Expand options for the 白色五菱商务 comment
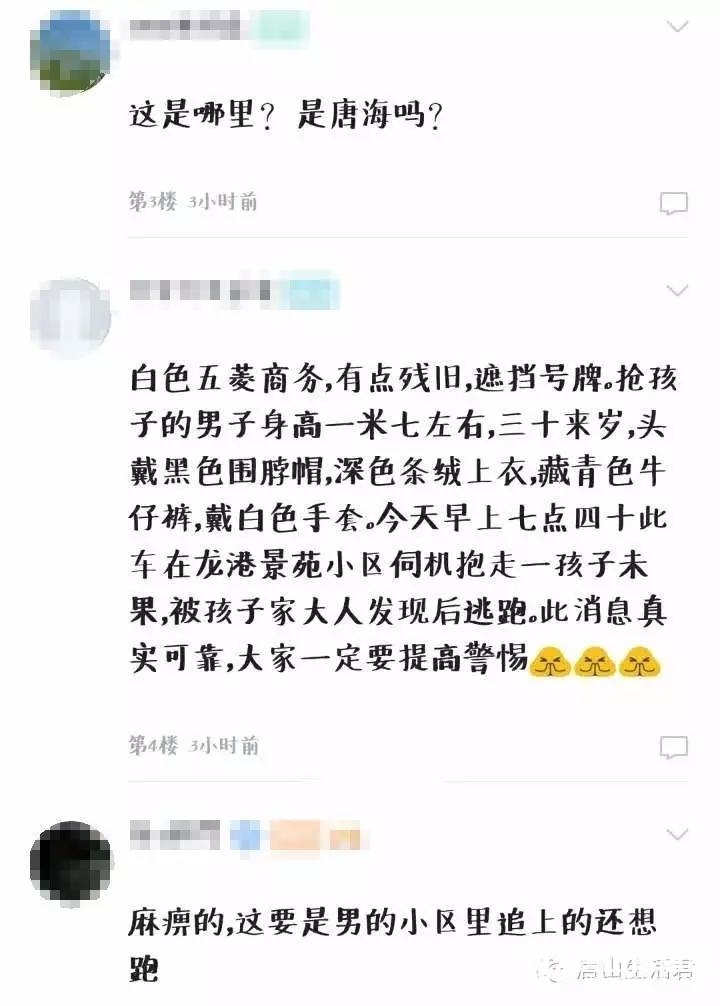Image resolution: width=720 pixels, height=1006 pixels. pos(678,292)
